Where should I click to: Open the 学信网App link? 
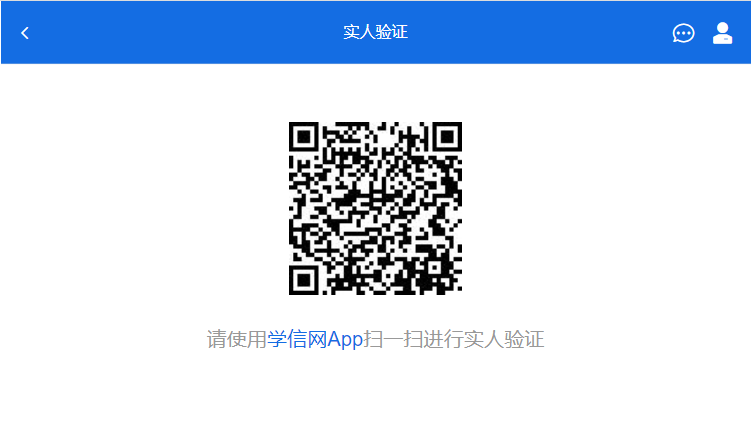pos(314,339)
